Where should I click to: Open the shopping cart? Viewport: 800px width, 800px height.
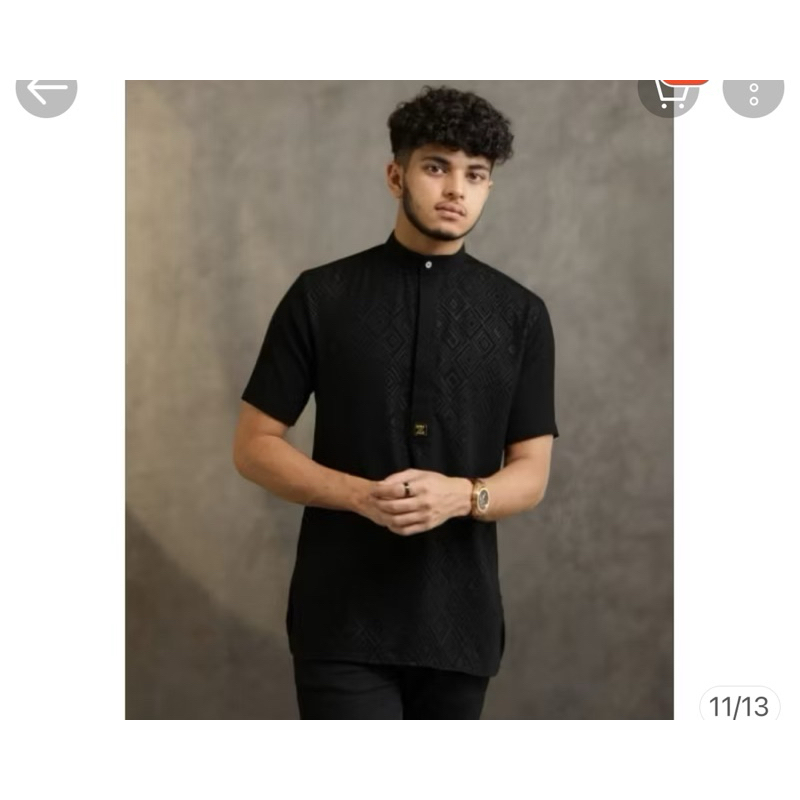(x=669, y=94)
